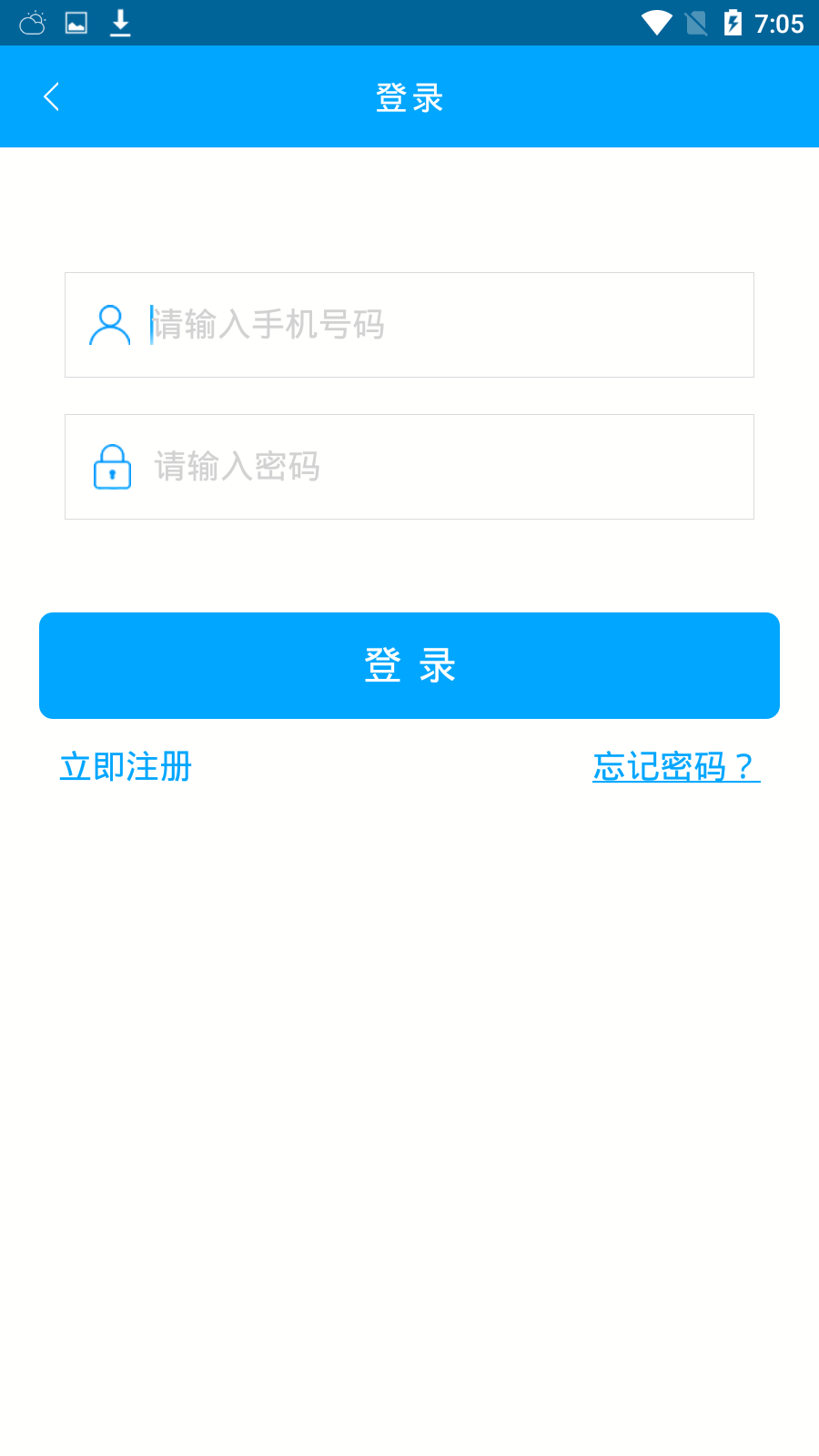The width and height of the screenshot is (819, 1456).
Task: Tap the blue 登录 login button
Action: point(409,665)
